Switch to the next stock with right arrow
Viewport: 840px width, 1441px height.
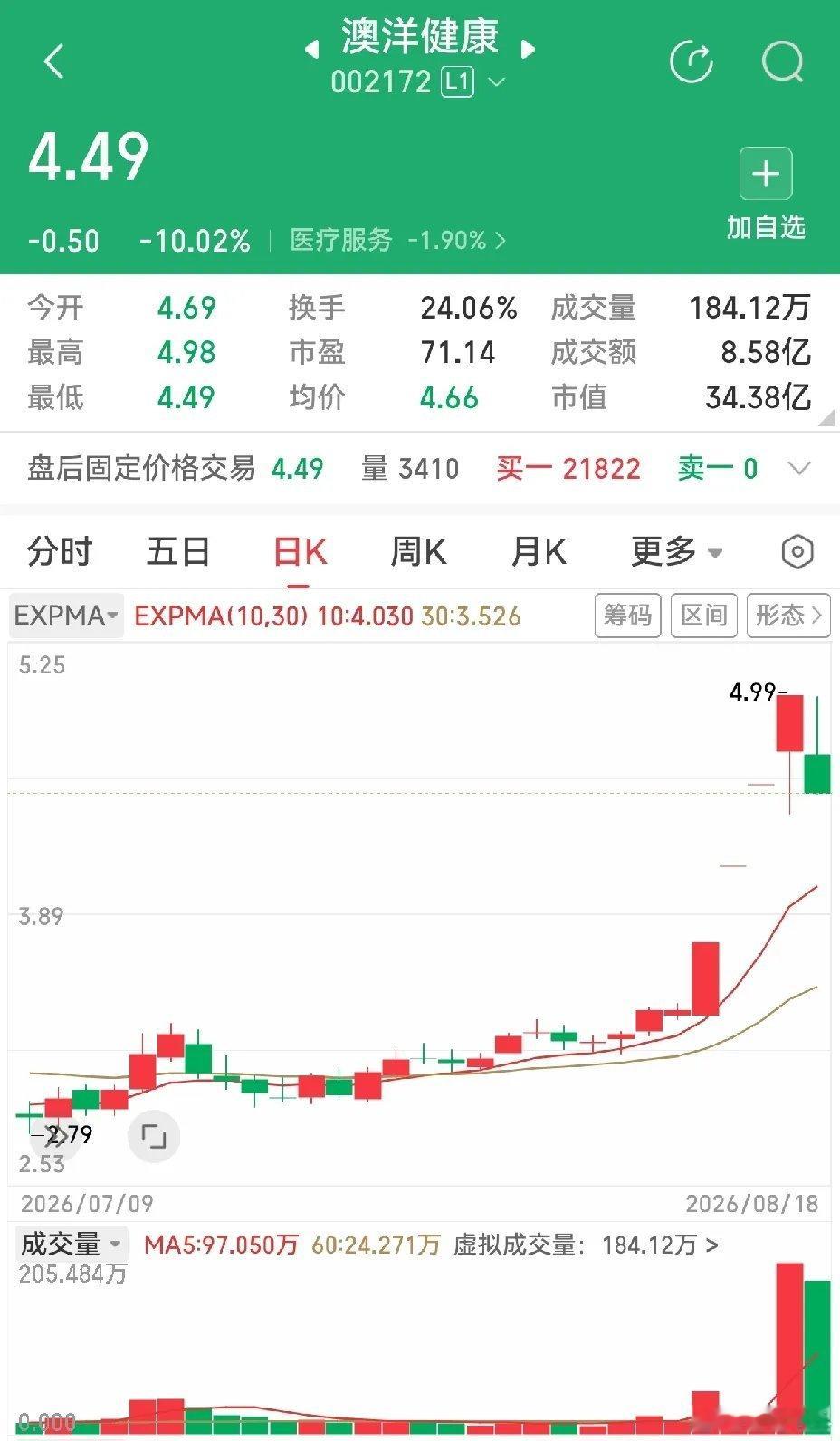pos(529,48)
